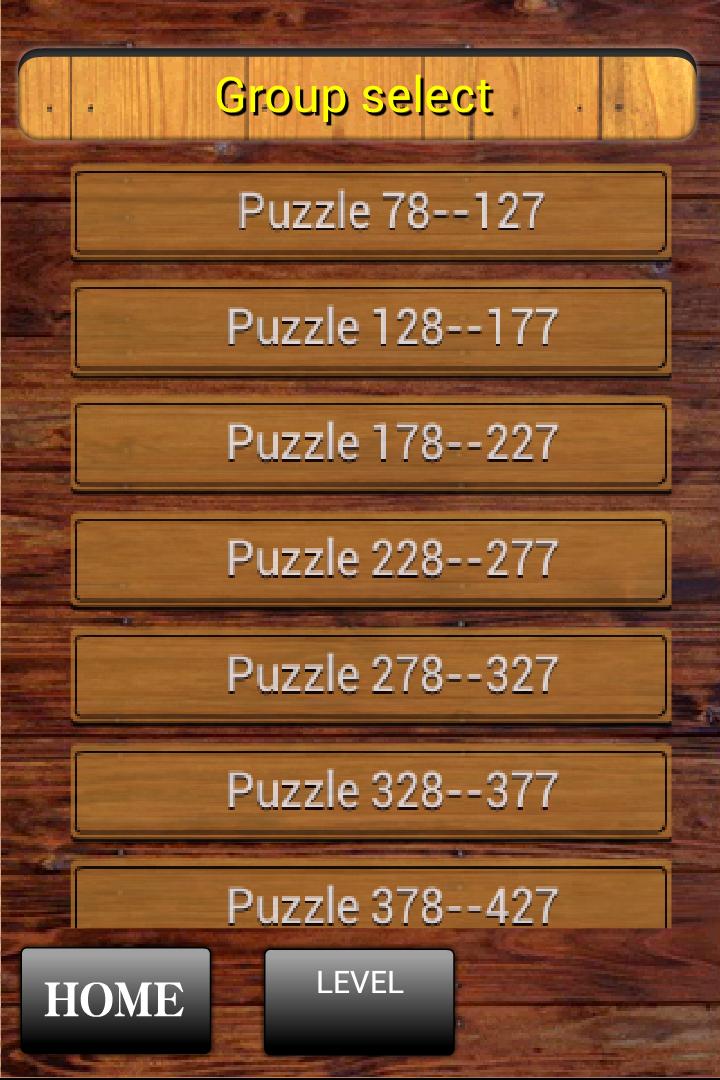Screen dimensions: 720x1080
Task: Open puzzle group 228--277
Action: point(371,560)
